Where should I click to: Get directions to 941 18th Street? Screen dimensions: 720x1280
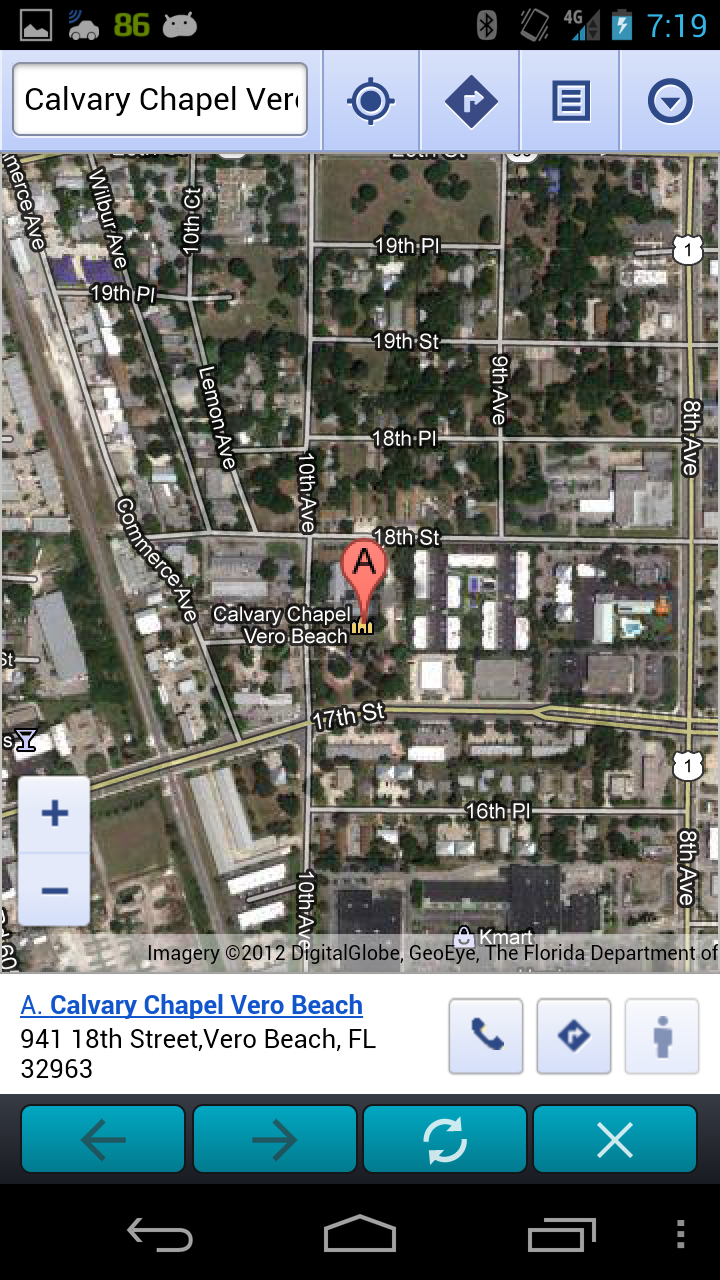point(574,1036)
